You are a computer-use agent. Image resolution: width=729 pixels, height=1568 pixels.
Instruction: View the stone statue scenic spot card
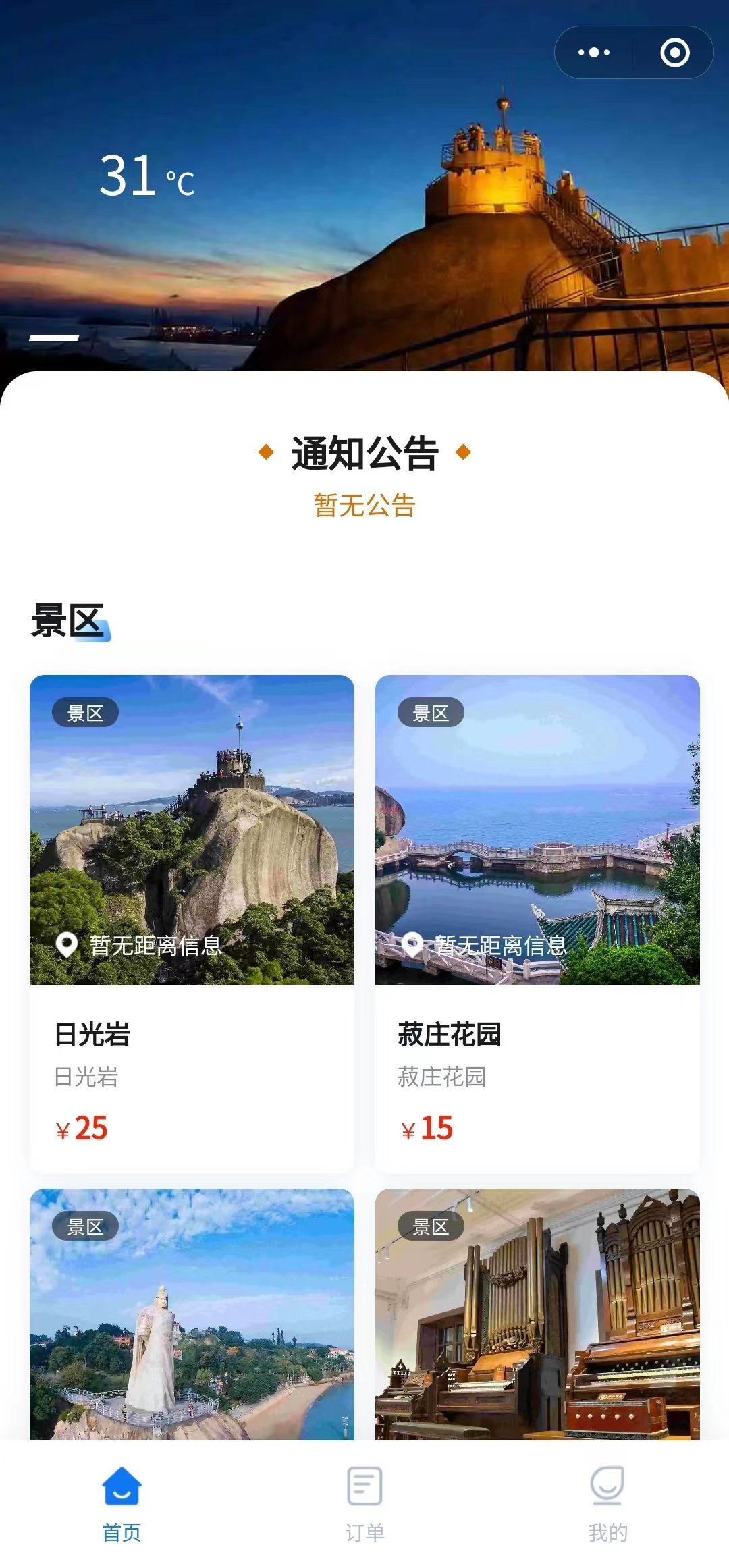coord(192,1313)
